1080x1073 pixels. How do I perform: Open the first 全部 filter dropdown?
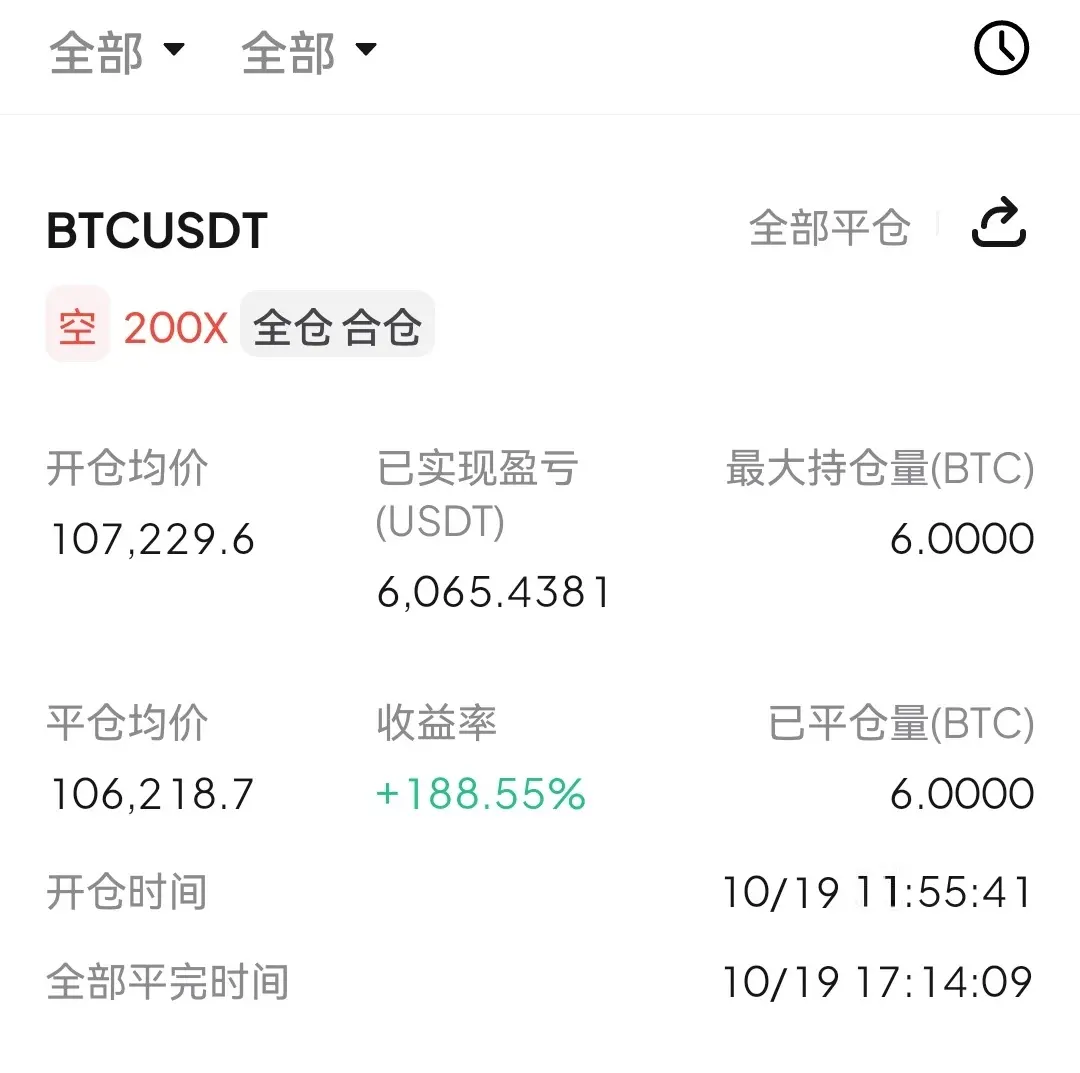click(117, 52)
